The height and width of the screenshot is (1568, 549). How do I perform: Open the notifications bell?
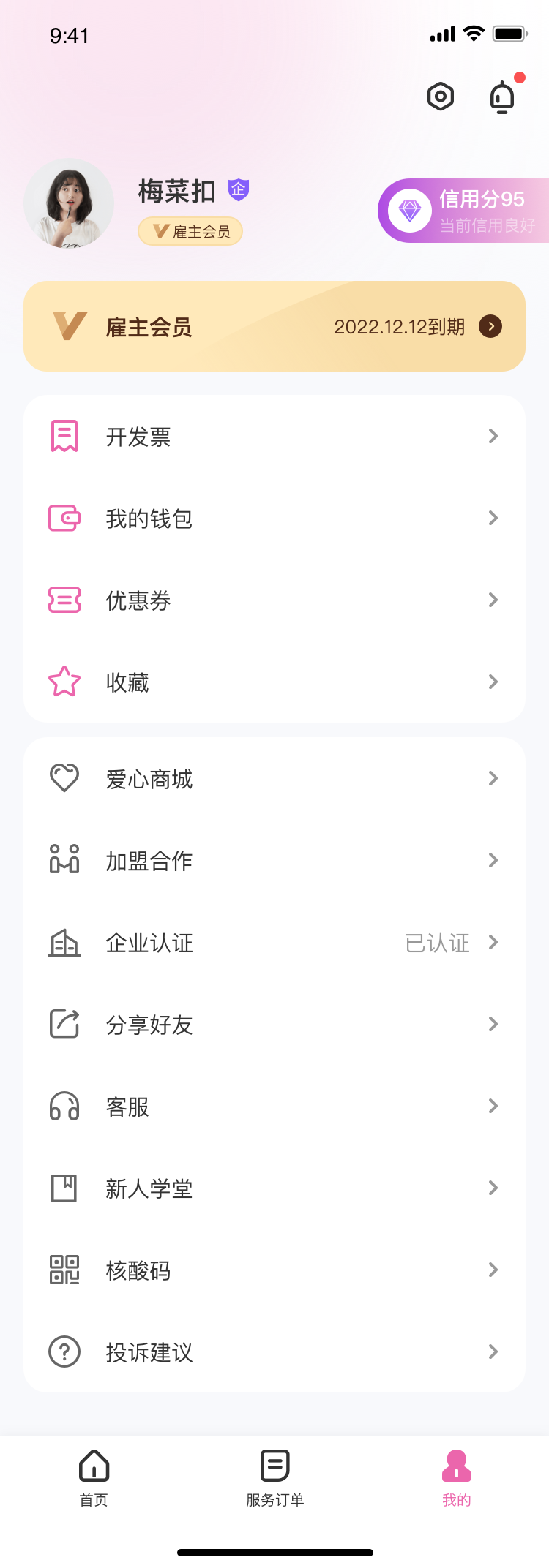502,97
